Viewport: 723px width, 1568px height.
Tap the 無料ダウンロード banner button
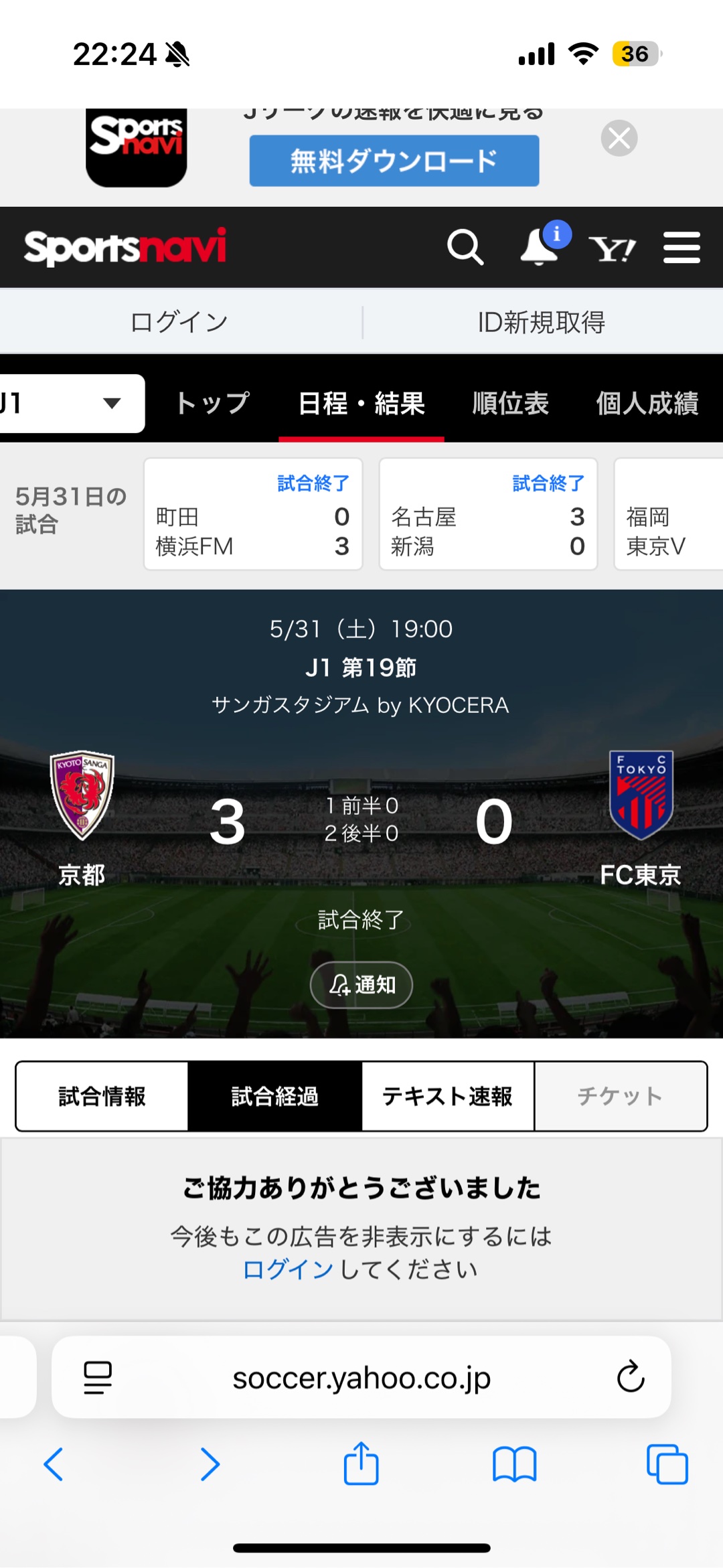point(394,161)
